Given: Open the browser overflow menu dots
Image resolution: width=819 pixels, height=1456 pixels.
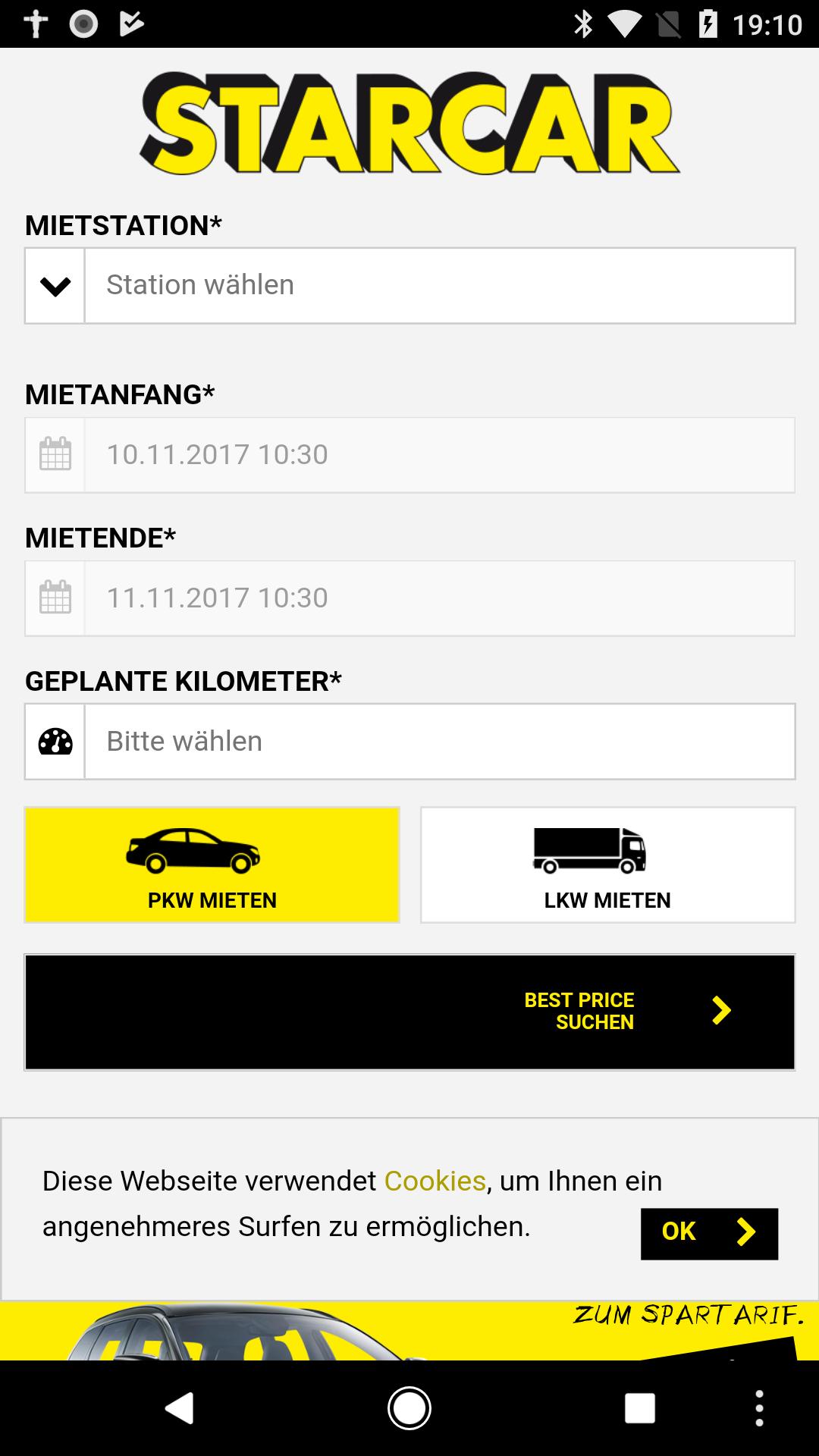Looking at the screenshot, I should click(x=759, y=1408).
